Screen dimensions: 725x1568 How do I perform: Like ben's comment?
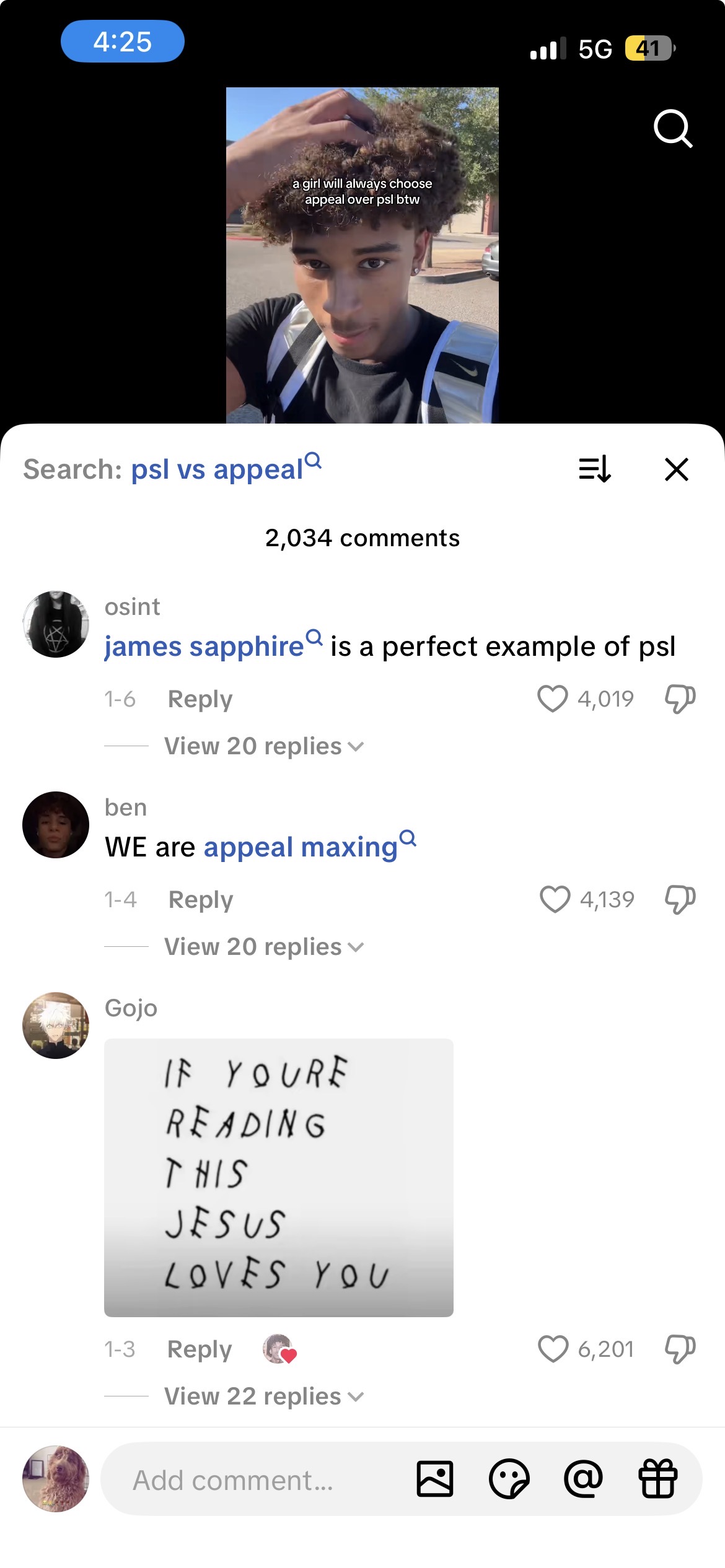[555, 900]
